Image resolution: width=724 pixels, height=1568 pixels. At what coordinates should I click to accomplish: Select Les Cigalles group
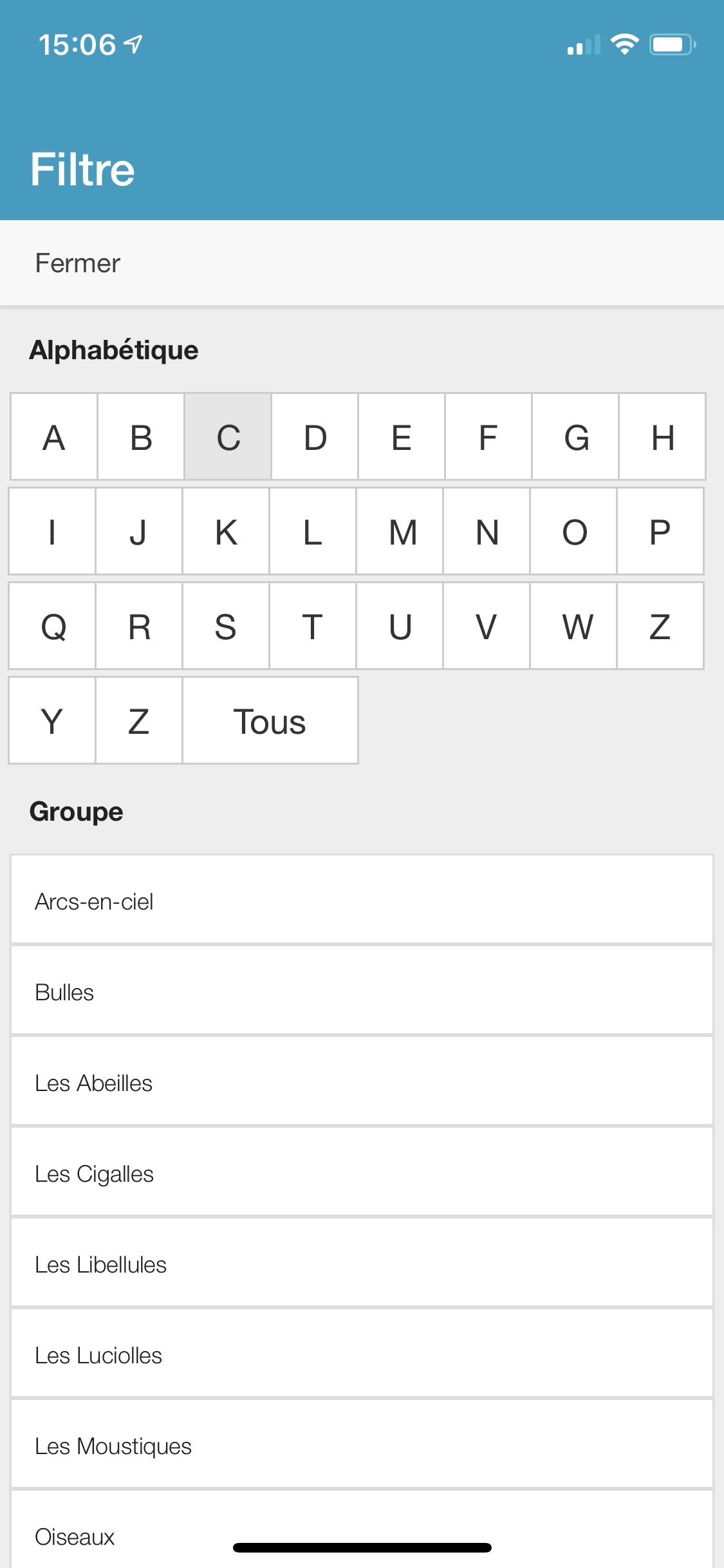tap(362, 1173)
